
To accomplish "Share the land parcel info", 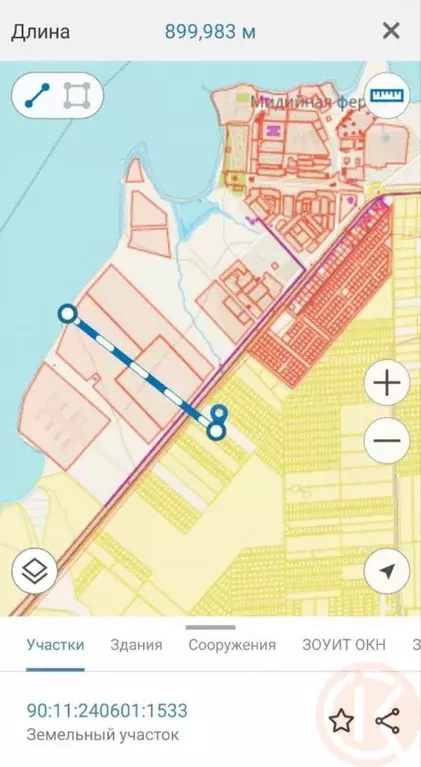I will pos(388,721).
